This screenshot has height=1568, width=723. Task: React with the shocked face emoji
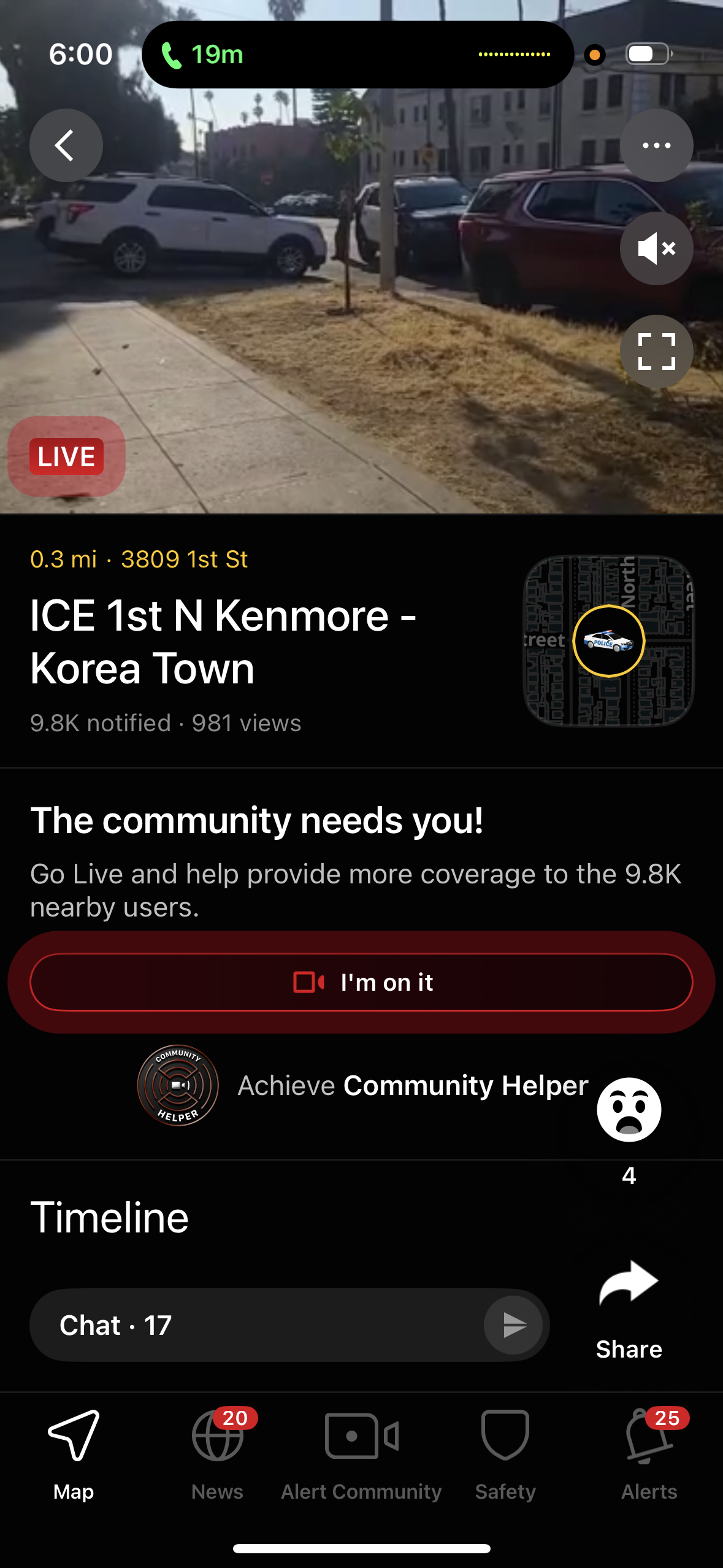coord(629,1109)
